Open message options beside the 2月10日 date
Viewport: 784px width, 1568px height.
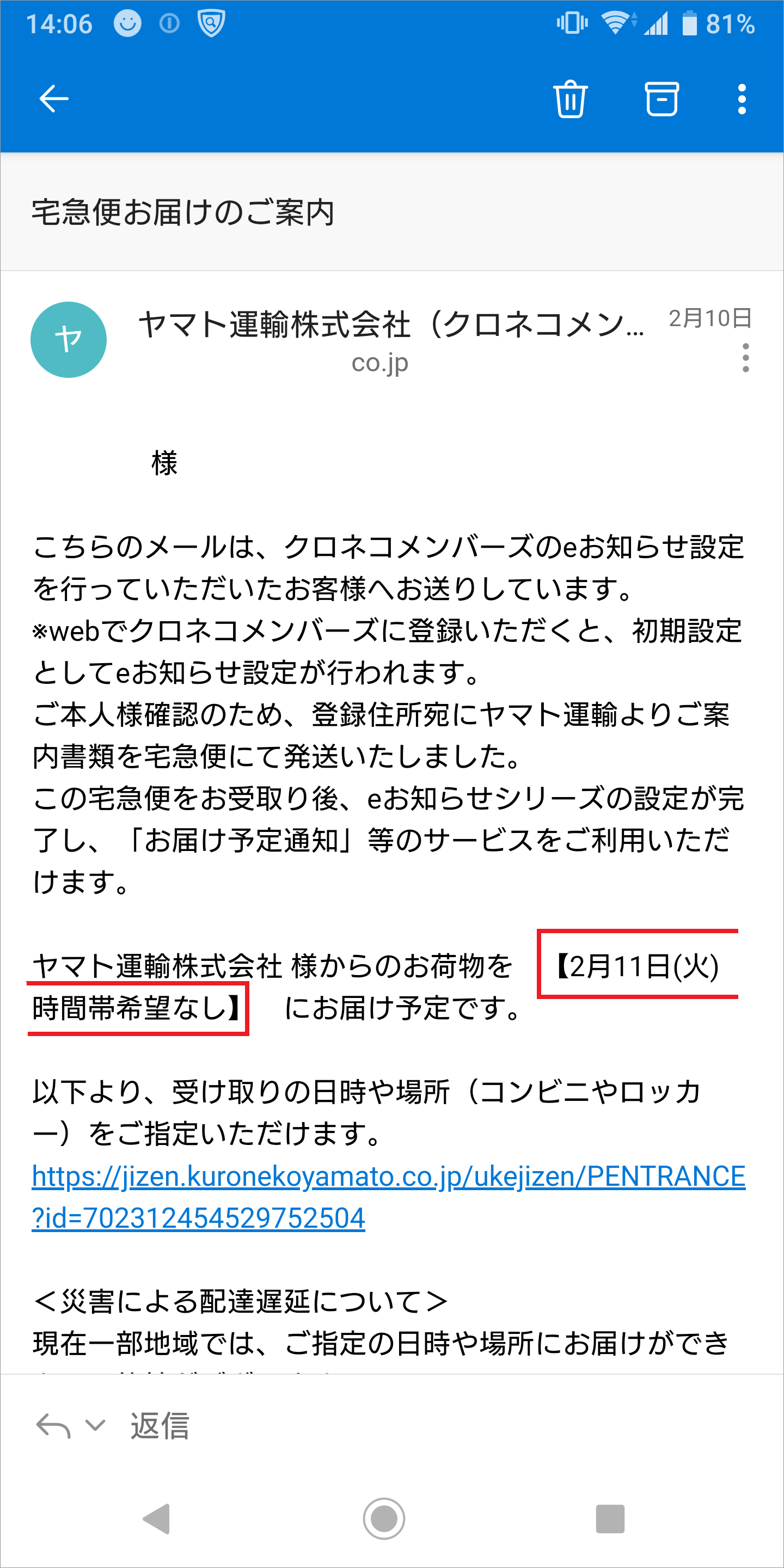pyautogui.click(x=745, y=358)
